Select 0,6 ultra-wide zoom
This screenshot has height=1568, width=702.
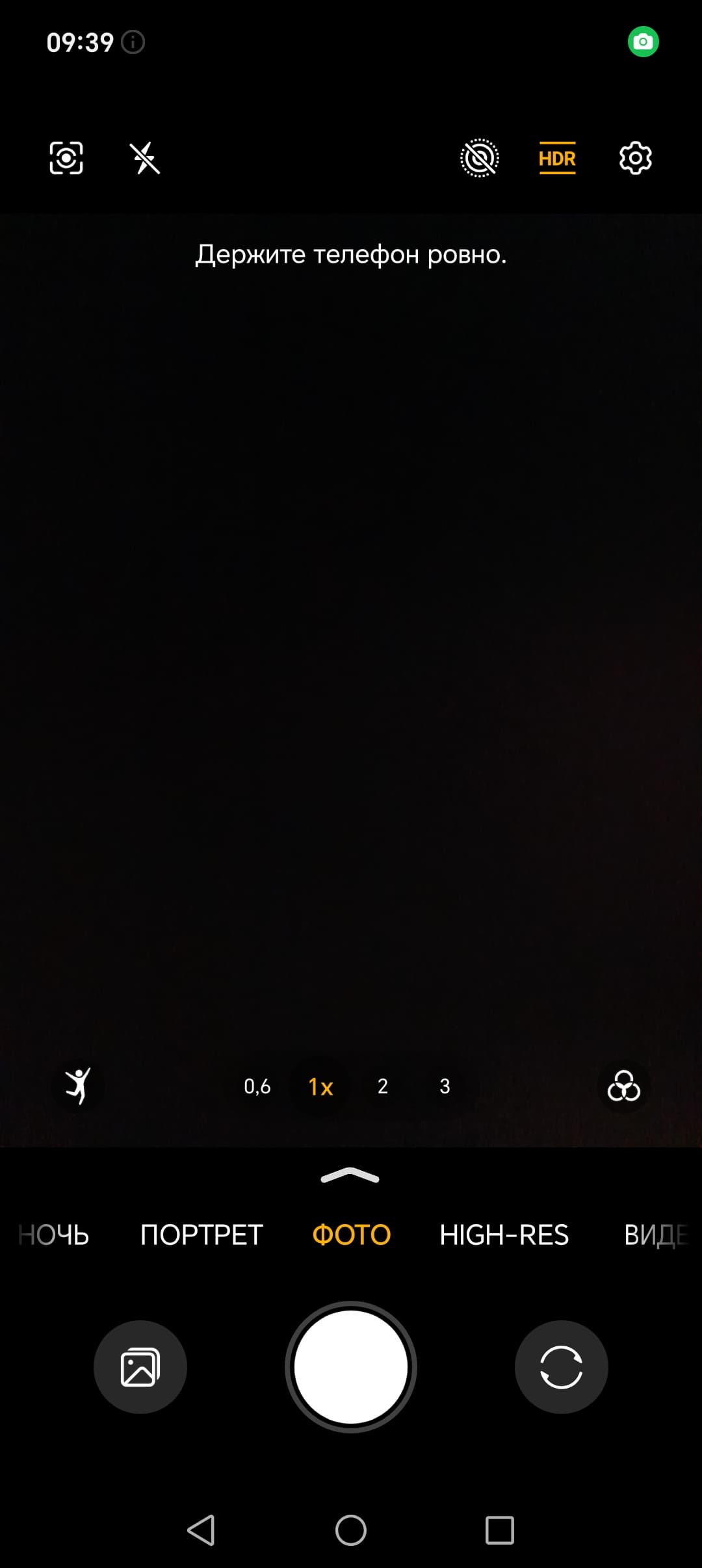[x=257, y=1086]
